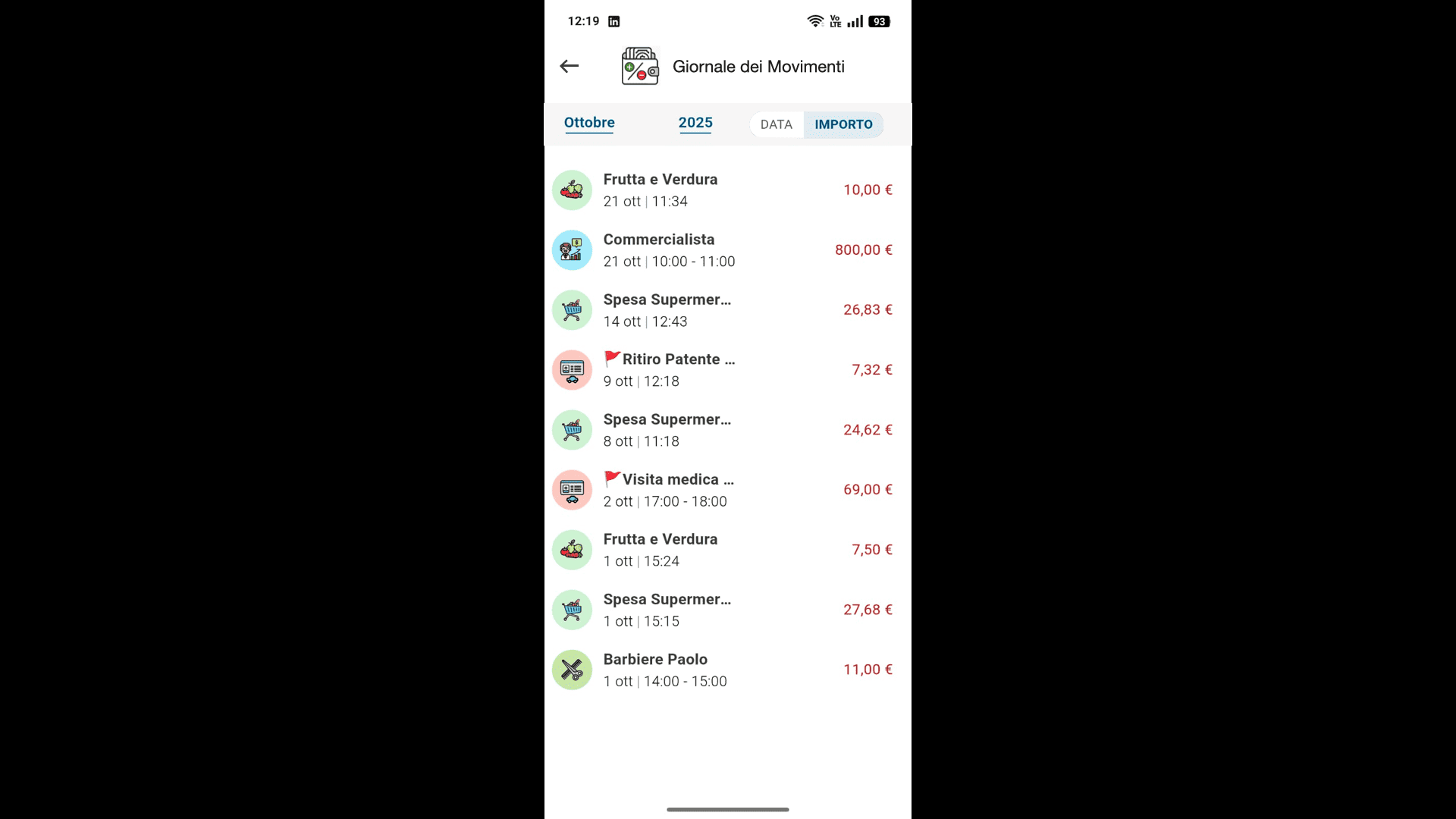The width and height of the screenshot is (1456, 819).
Task: Sort entries by DATA
Action: tap(776, 124)
